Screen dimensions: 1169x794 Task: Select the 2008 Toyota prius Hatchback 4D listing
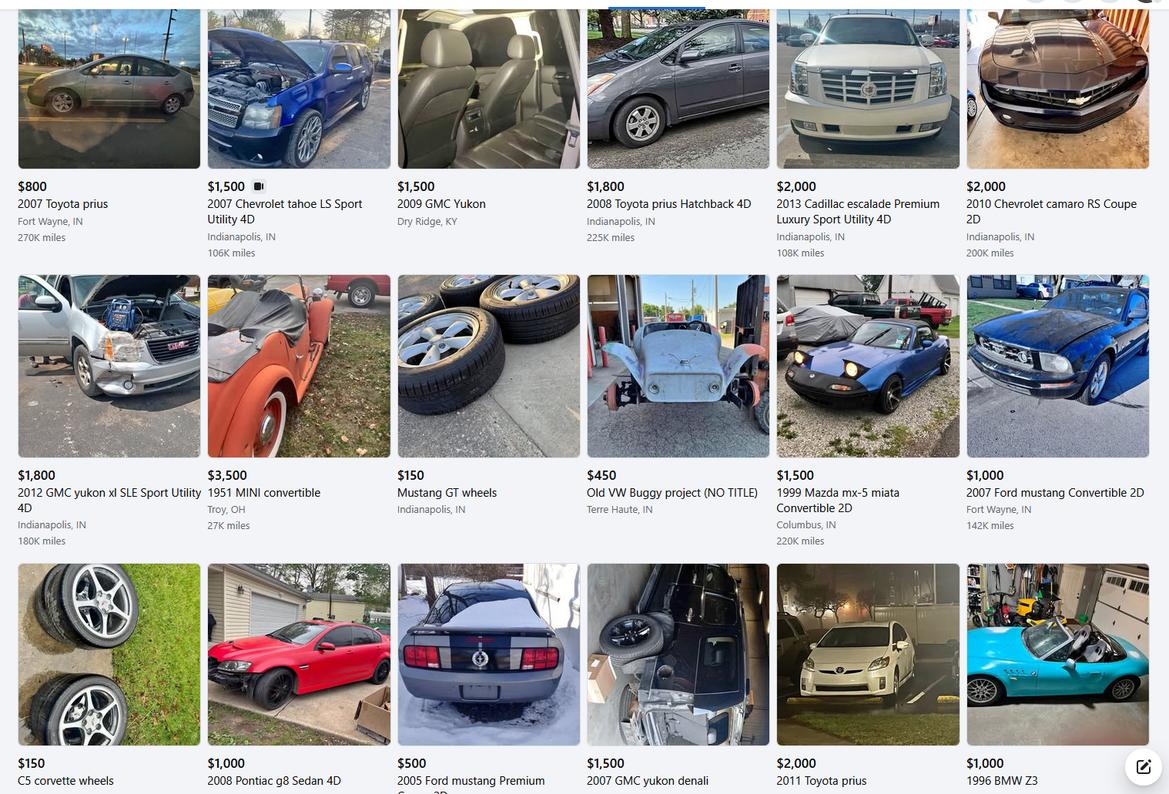(678, 90)
